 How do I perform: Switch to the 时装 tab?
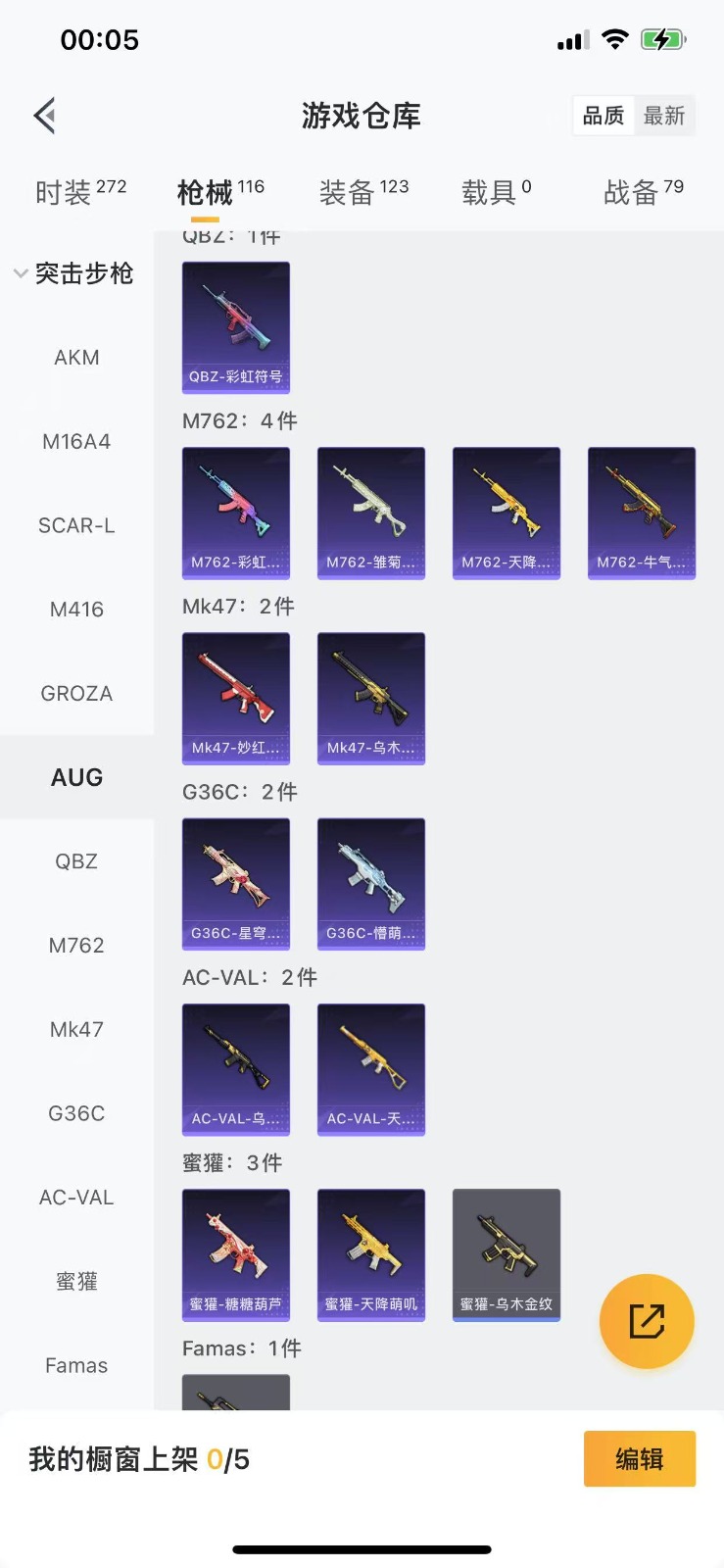[x=80, y=191]
